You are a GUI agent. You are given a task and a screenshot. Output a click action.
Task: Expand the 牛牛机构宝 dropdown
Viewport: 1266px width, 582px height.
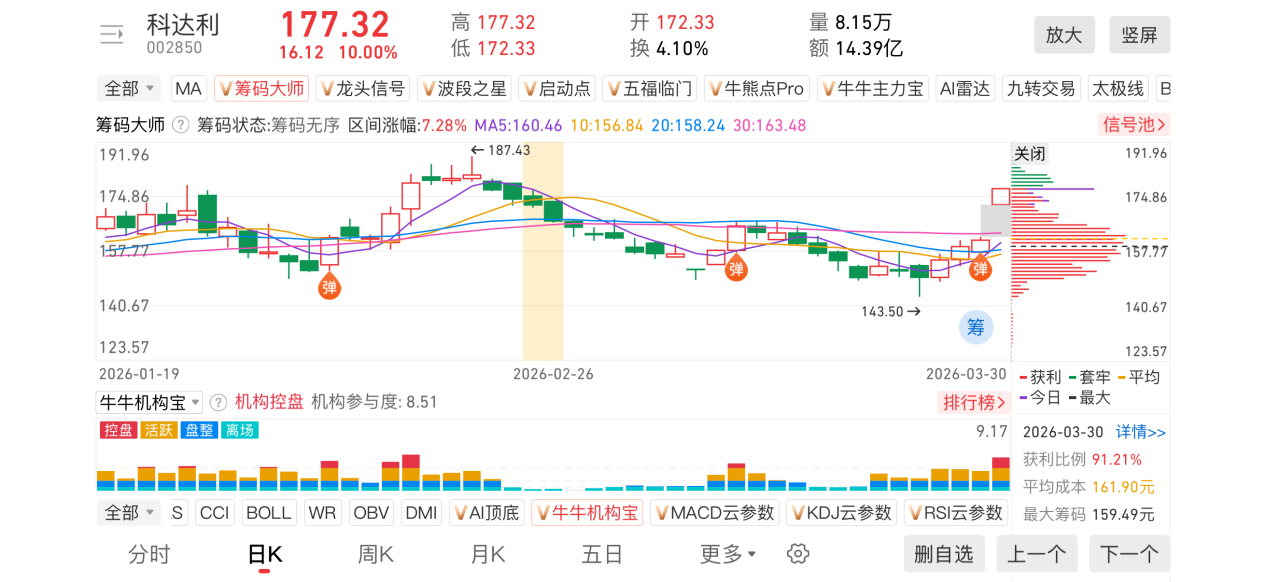coord(149,402)
